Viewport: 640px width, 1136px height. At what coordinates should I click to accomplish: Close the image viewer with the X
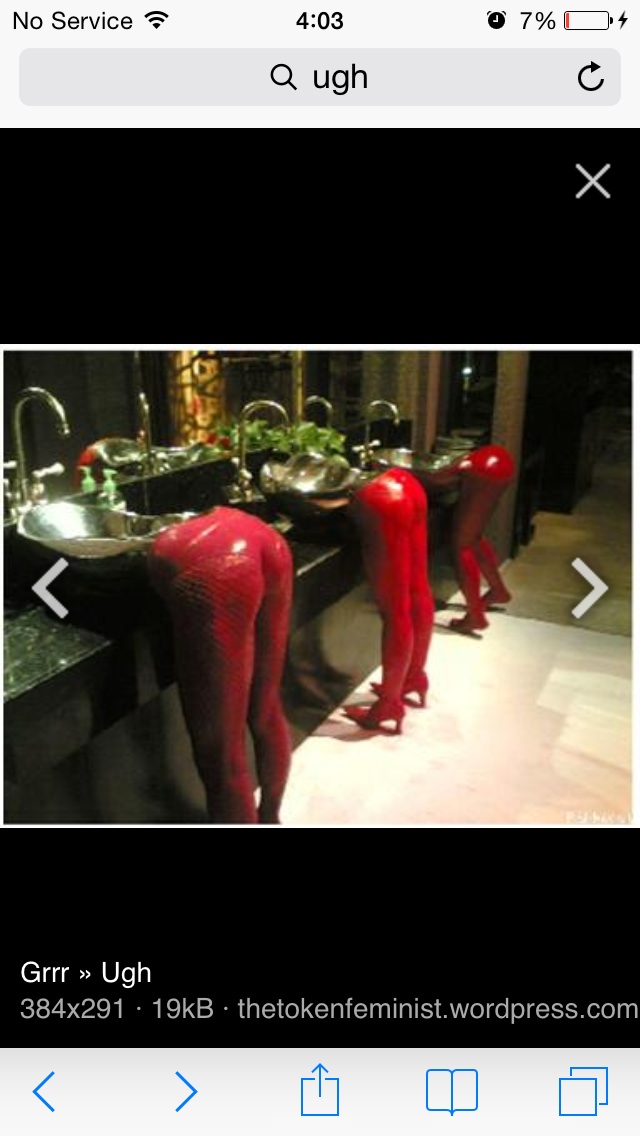(x=593, y=181)
